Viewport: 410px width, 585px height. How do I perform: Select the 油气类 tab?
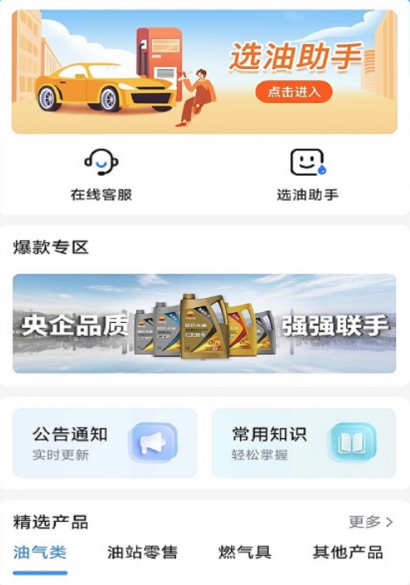40,553
